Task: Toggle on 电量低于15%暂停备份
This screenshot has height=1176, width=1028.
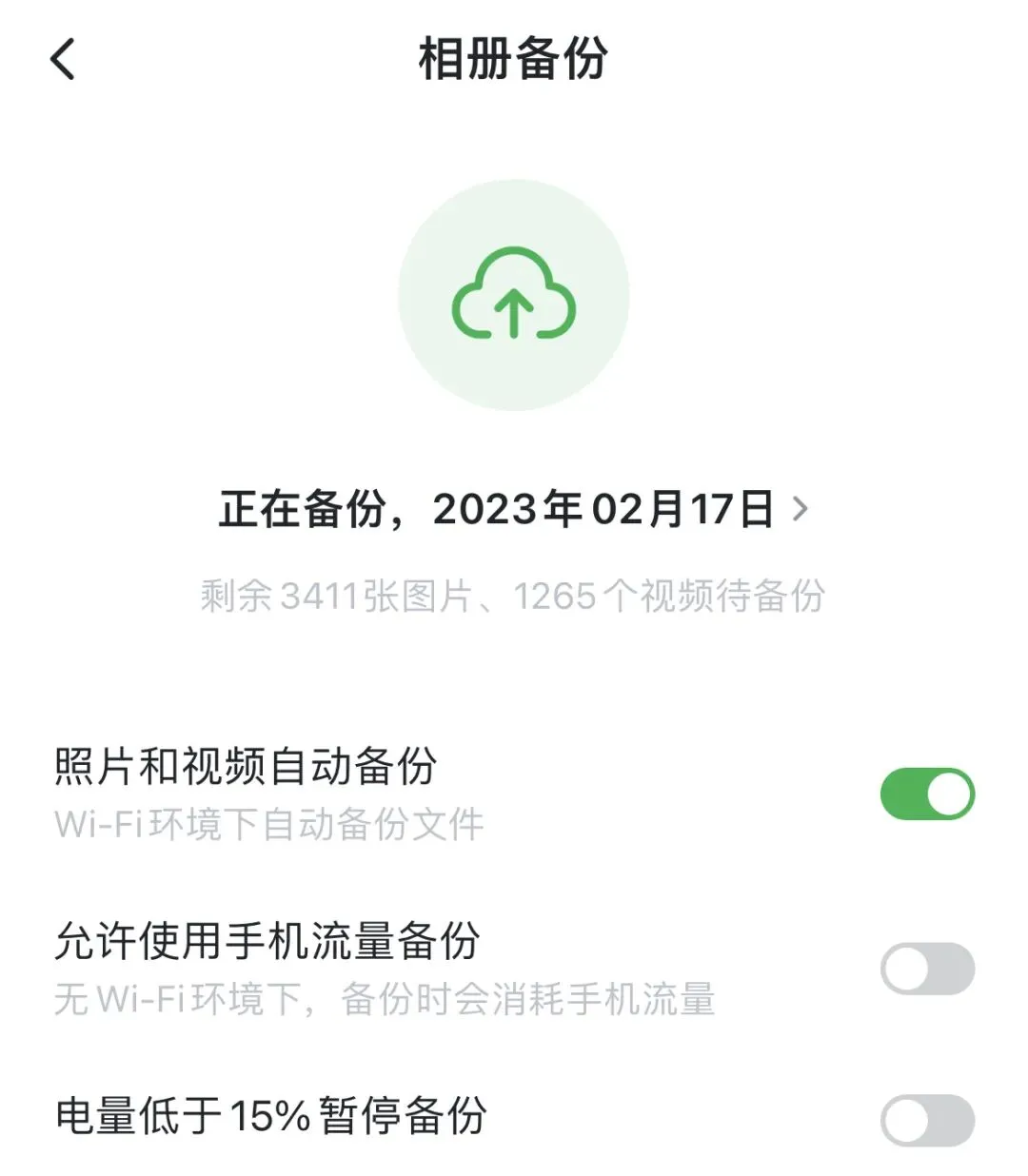Action: (x=927, y=1120)
